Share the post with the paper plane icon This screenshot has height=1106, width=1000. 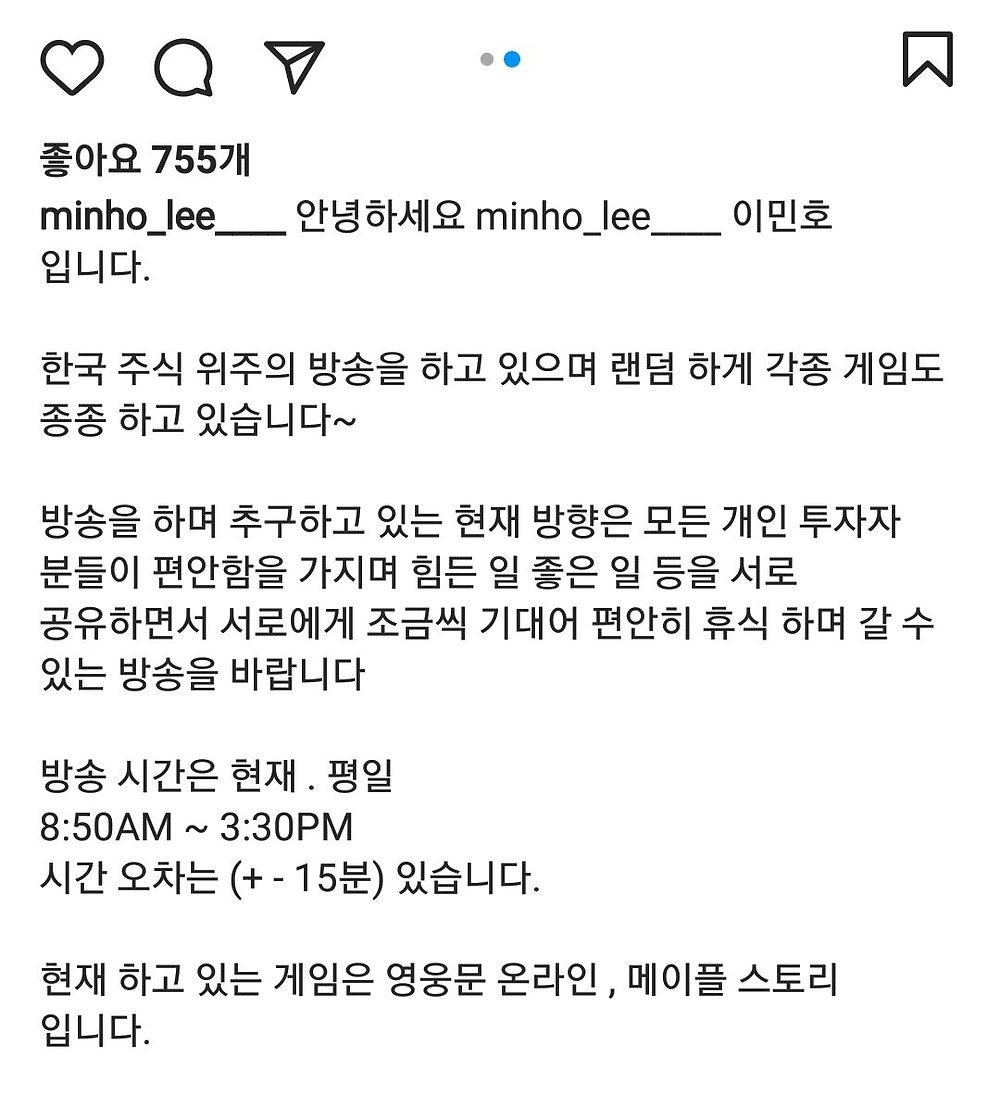(x=295, y=66)
